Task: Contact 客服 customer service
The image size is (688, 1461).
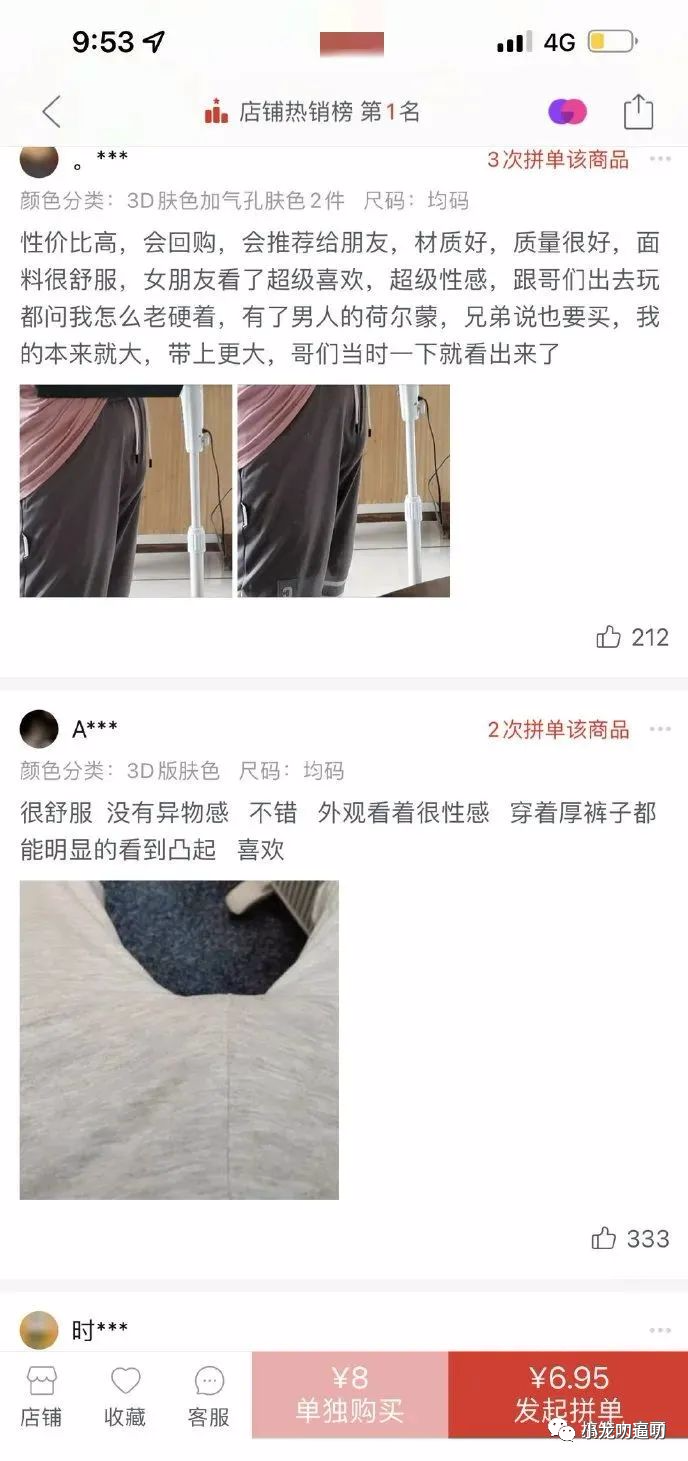Action: 209,1397
